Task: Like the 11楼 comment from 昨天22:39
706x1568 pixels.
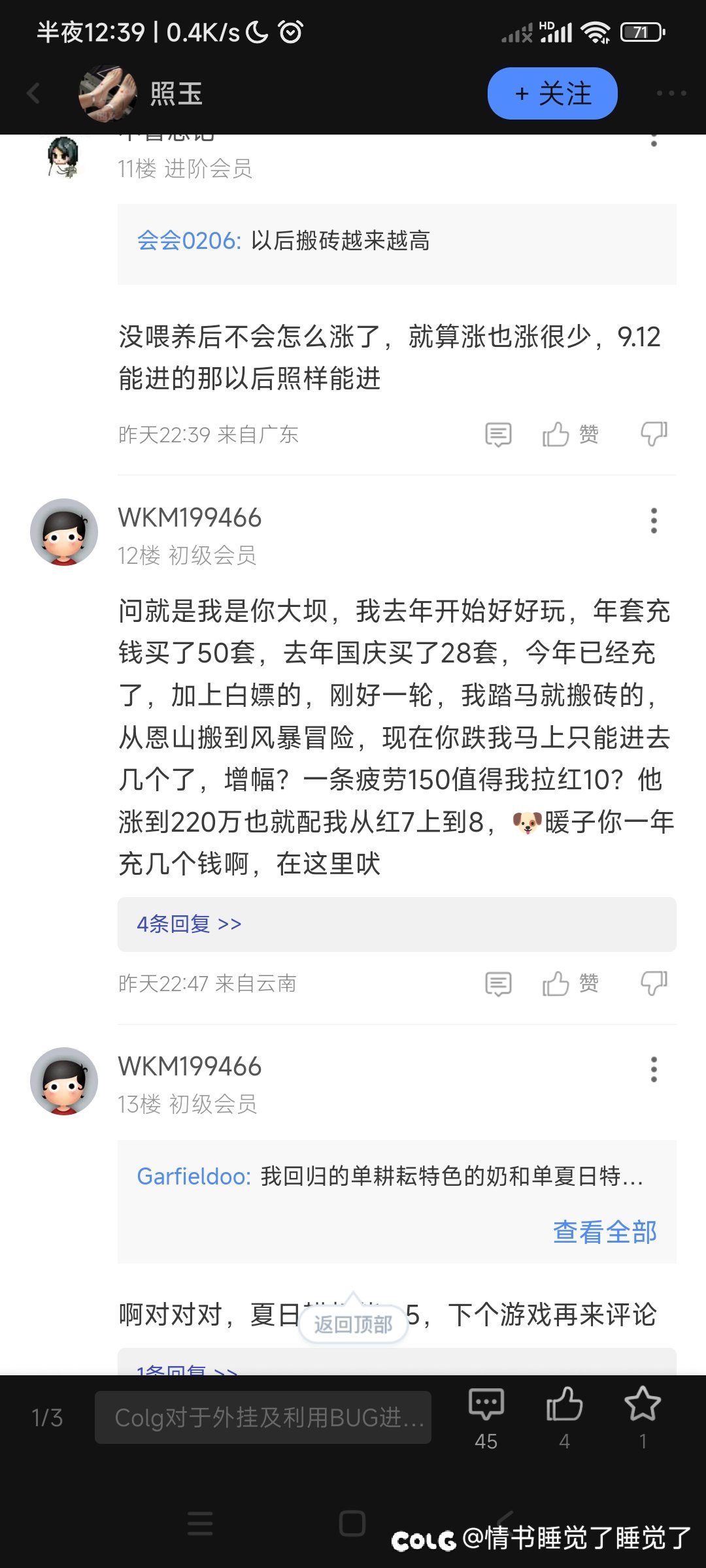Action: [x=569, y=434]
